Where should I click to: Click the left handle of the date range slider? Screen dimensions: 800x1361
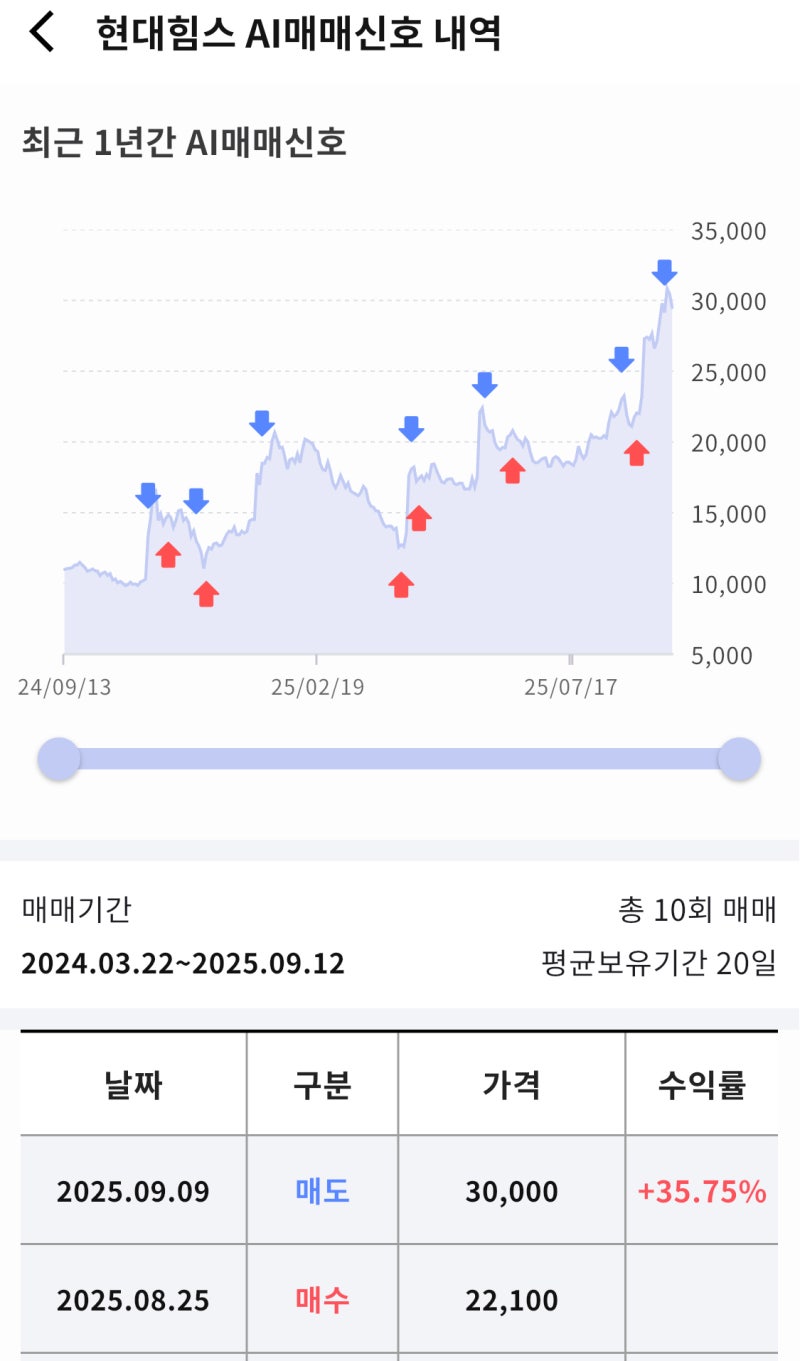pos(58,758)
